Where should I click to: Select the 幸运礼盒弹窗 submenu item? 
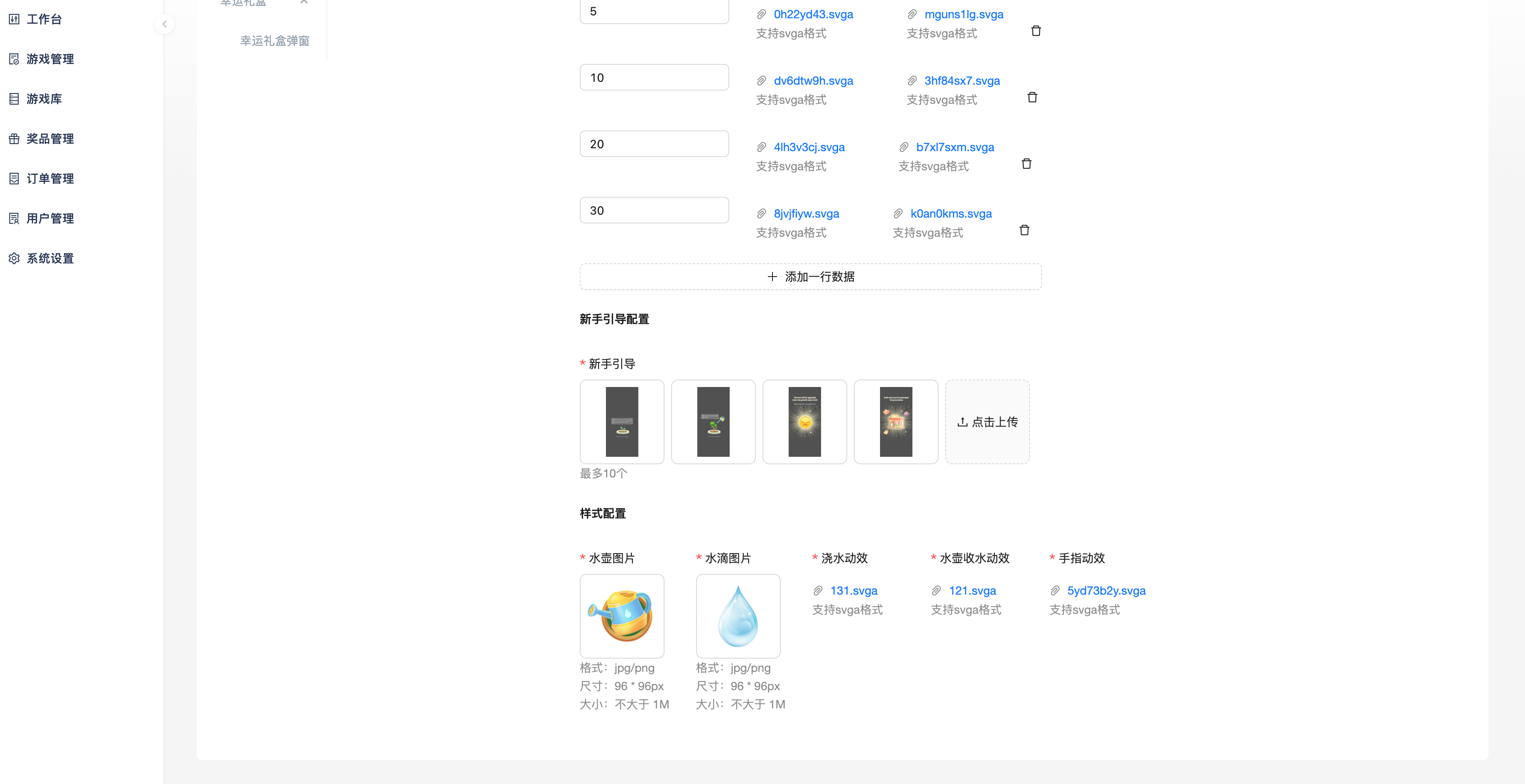(x=275, y=41)
